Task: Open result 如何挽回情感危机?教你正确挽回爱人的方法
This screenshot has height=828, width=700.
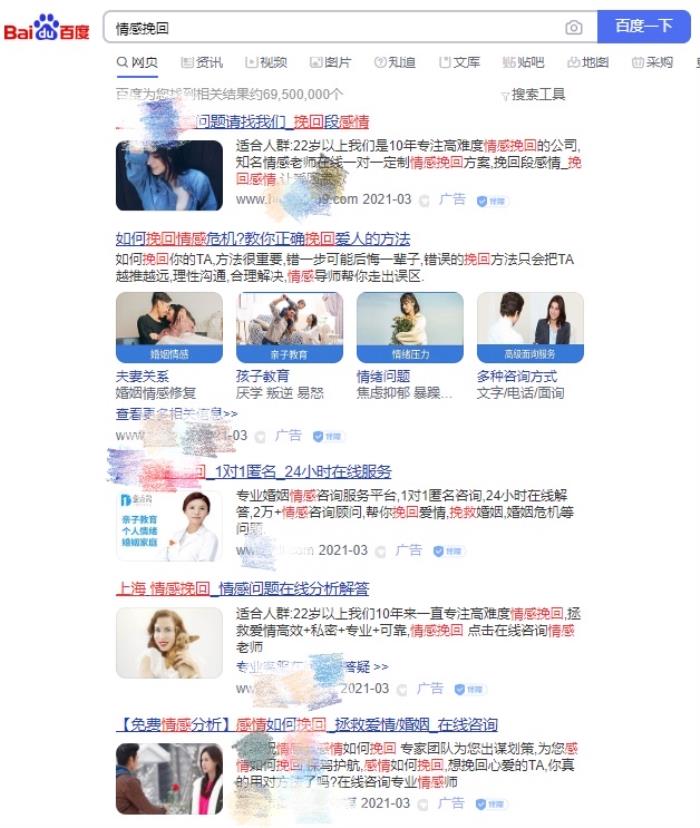Action: click(x=262, y=239)
